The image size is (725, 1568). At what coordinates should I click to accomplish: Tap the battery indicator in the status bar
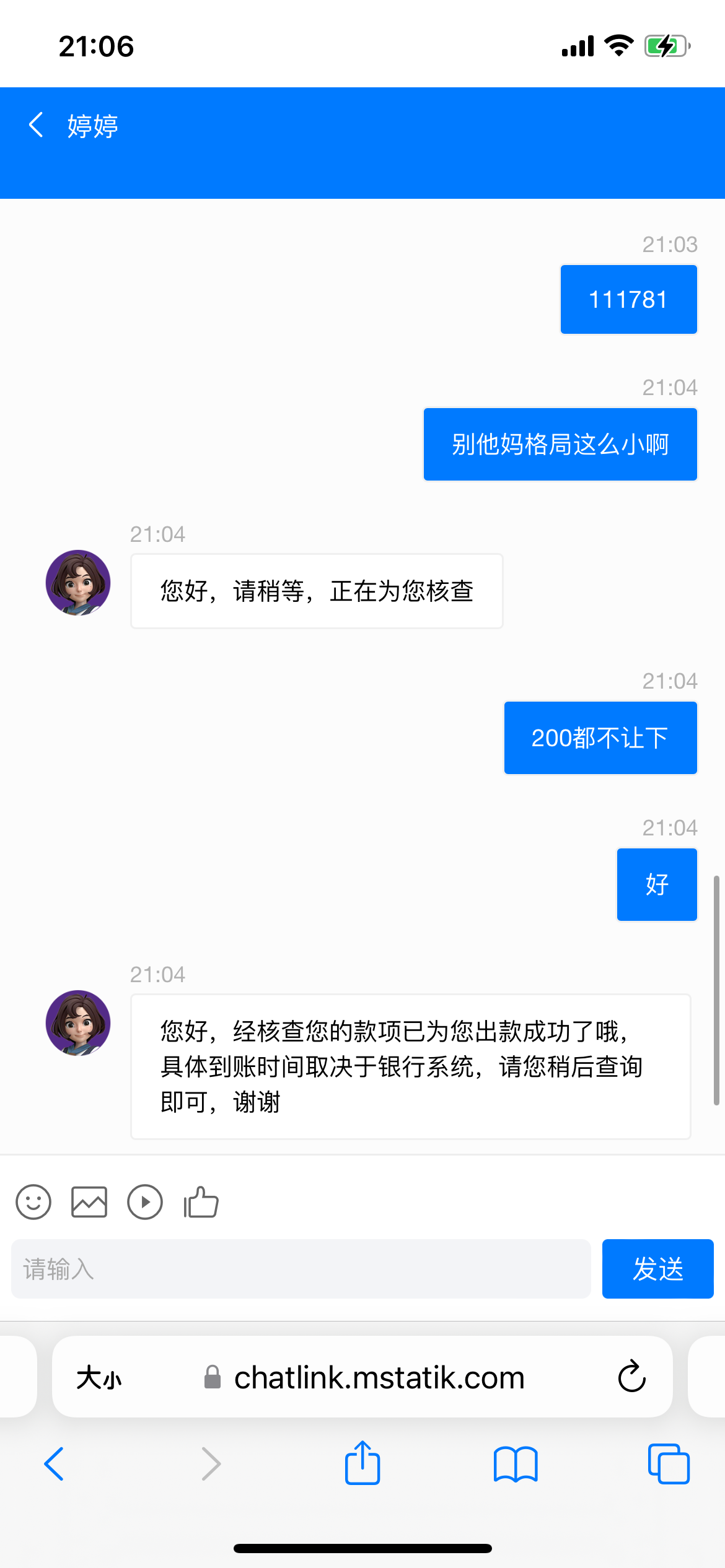pyautogui.click(x=666, y=44)
